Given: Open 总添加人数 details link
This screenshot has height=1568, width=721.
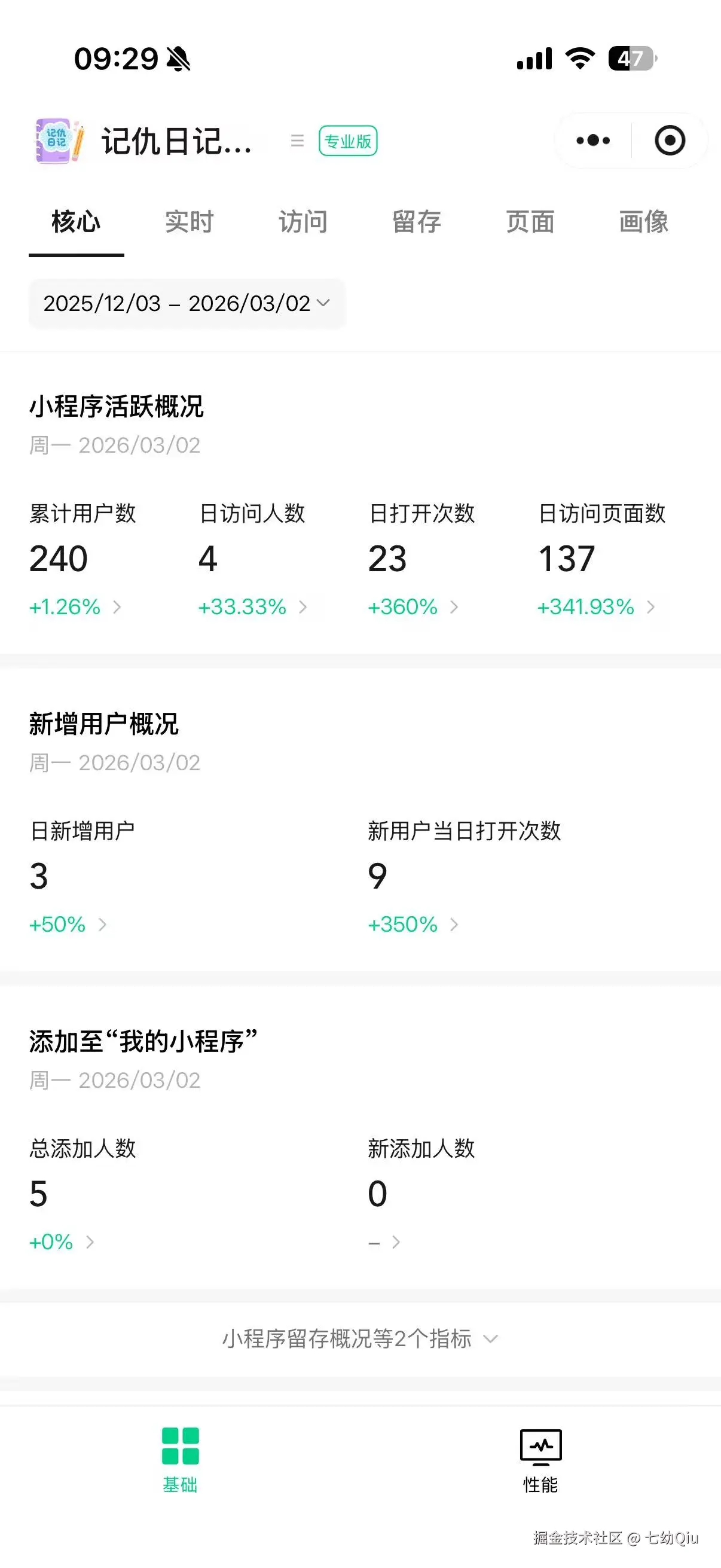Looking at the screenshot, I should click(90, 1242).
